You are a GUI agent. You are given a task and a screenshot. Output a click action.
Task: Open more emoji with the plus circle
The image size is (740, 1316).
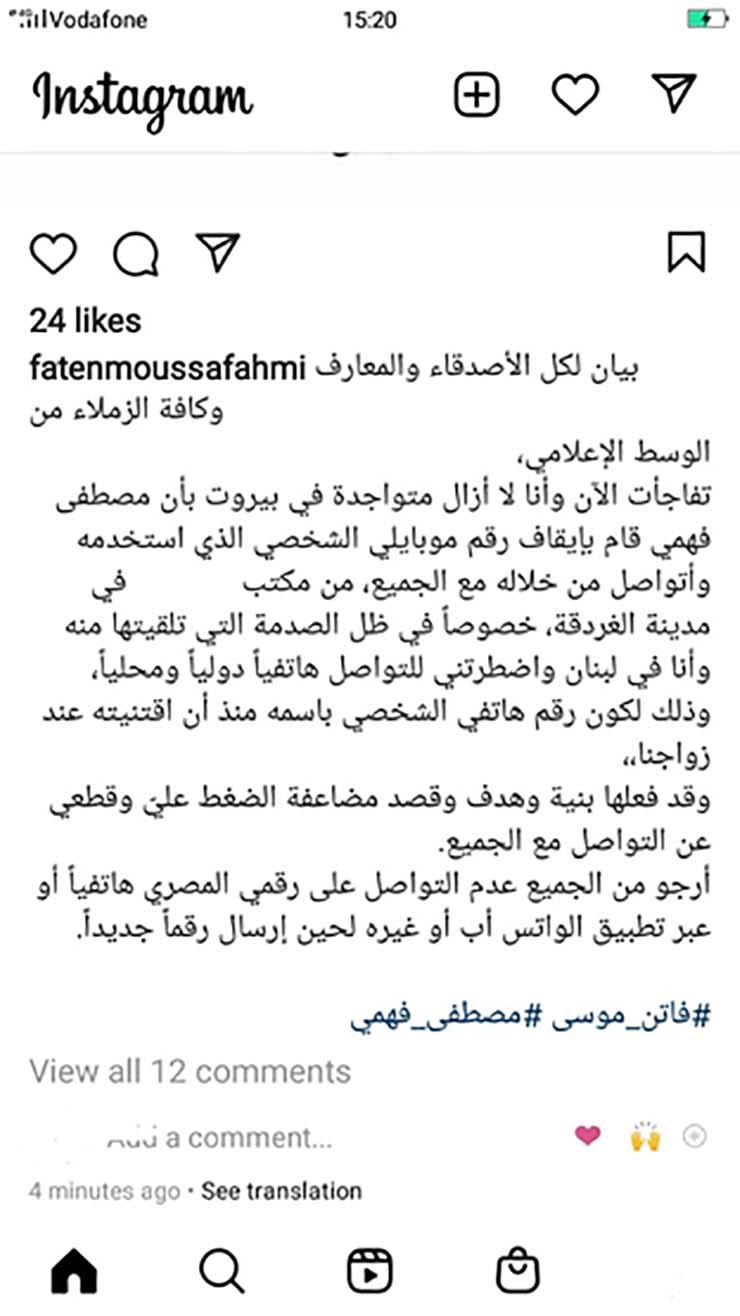tap(695, 1136)
